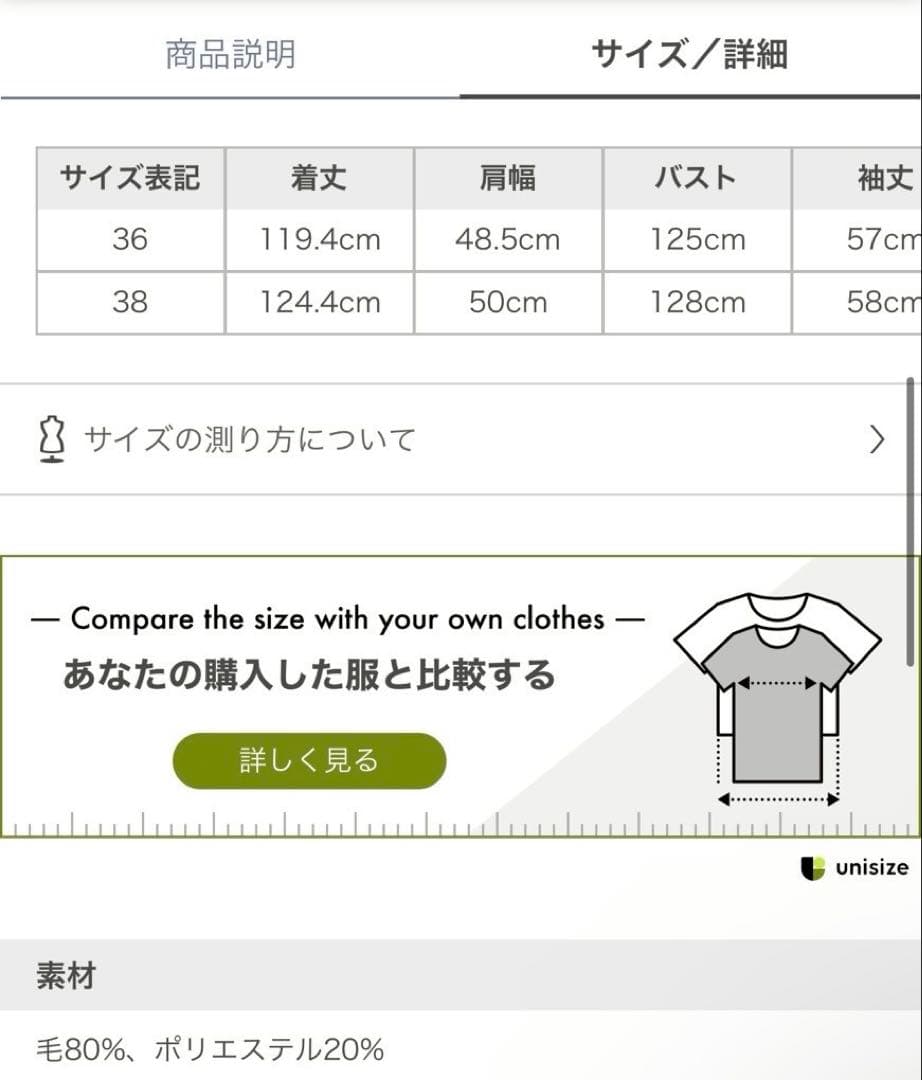Open サイズの測り方について row

tap(460, 439)
